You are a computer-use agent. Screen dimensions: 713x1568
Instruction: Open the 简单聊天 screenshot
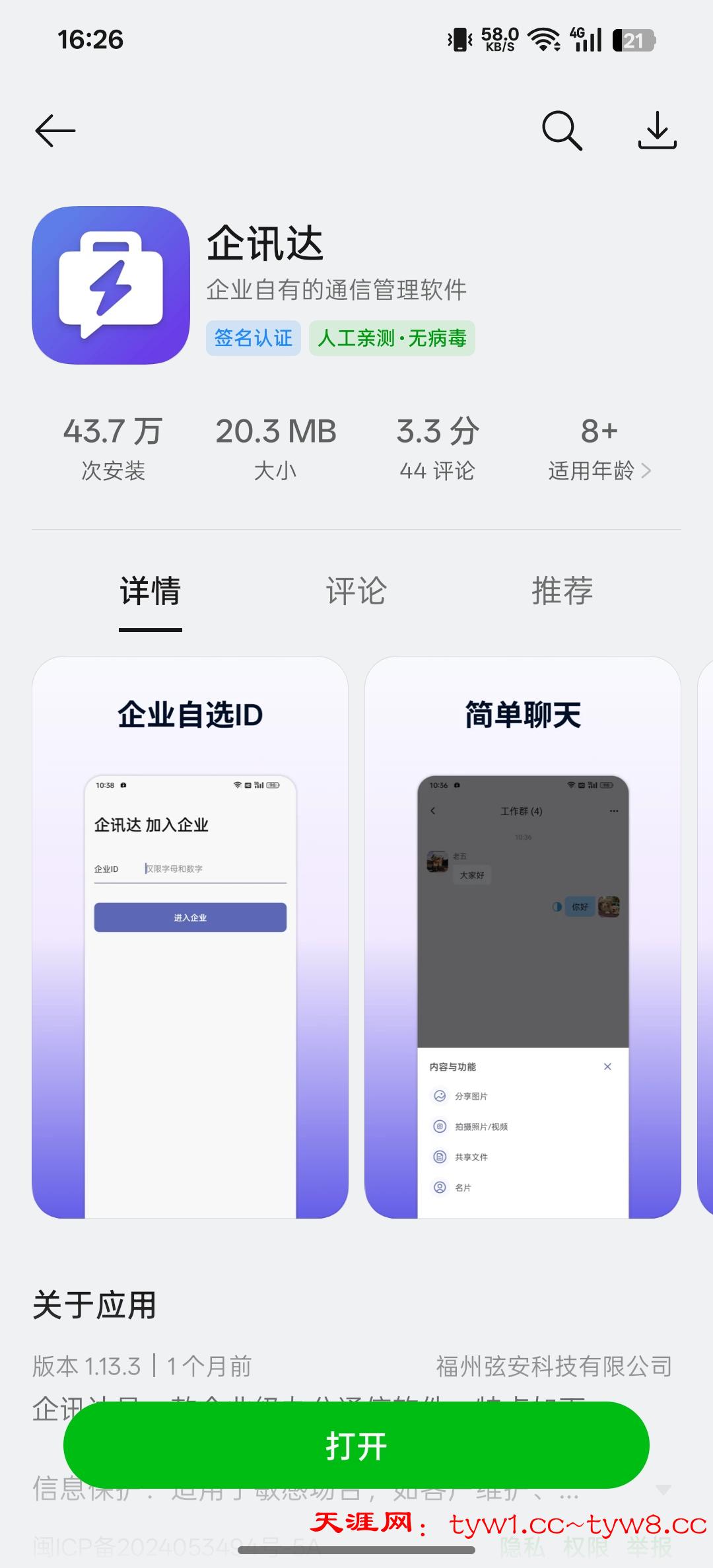(x=522, y=937)
